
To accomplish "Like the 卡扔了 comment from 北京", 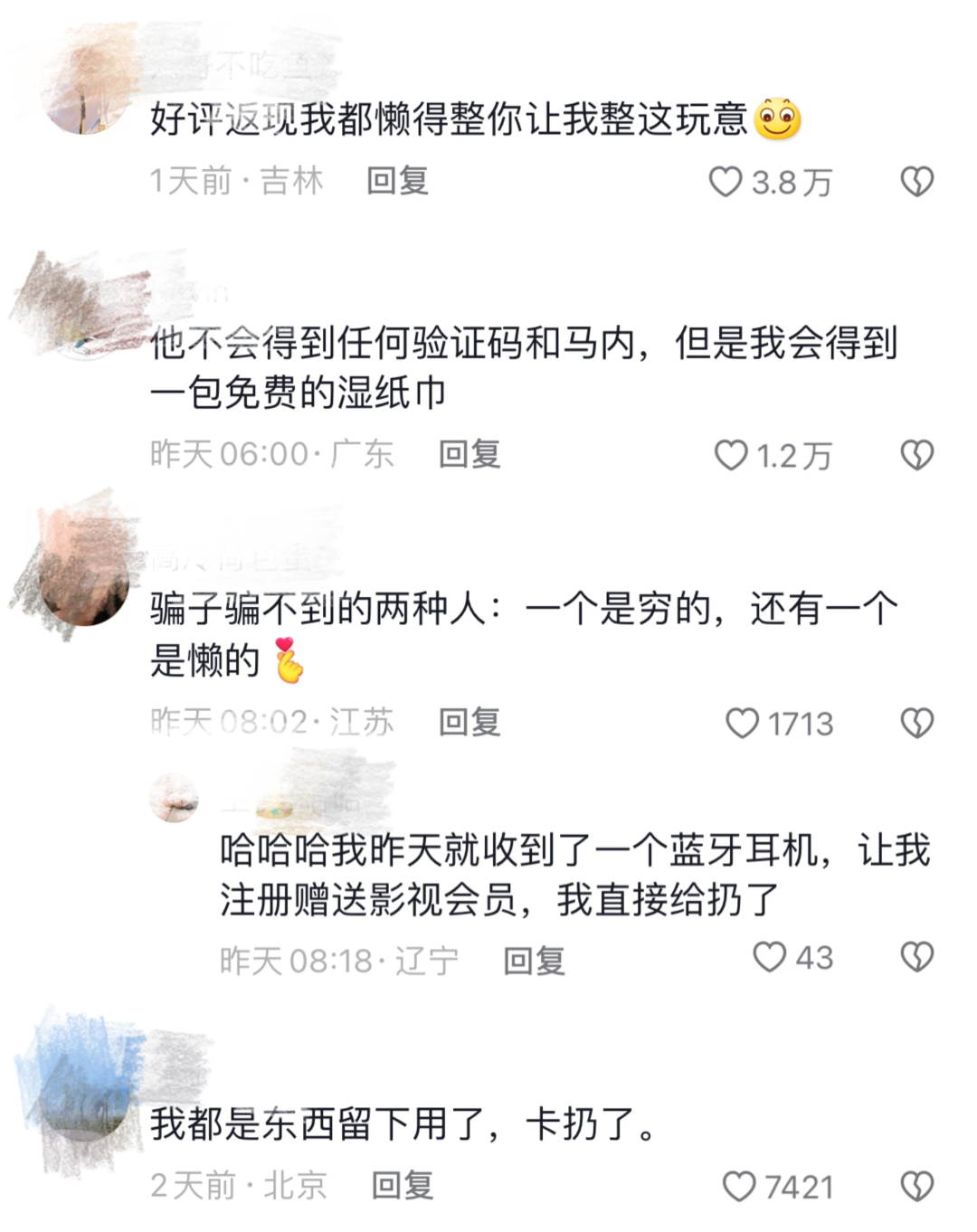I will coord(739,1186).
